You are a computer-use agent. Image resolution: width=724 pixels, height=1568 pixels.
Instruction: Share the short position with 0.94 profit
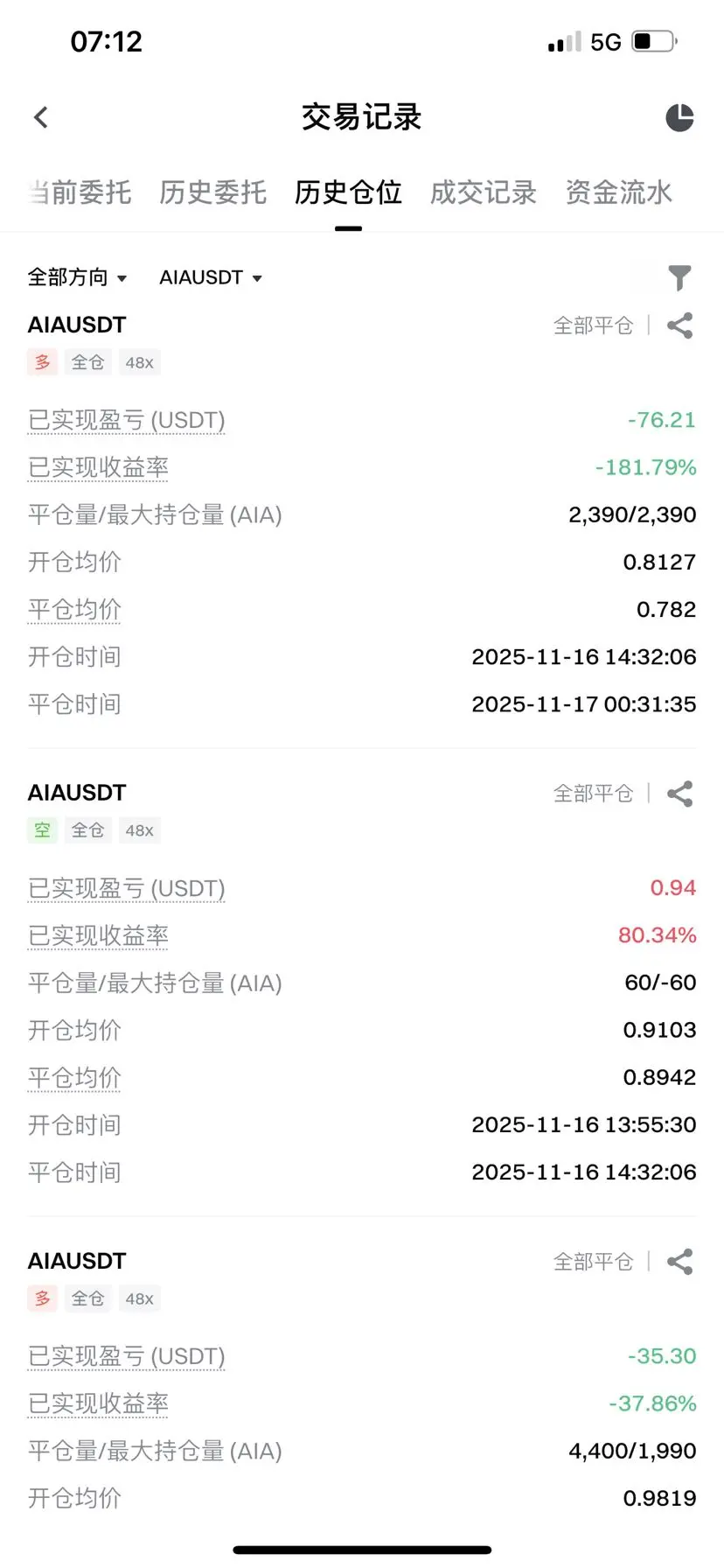pos(679,794)
